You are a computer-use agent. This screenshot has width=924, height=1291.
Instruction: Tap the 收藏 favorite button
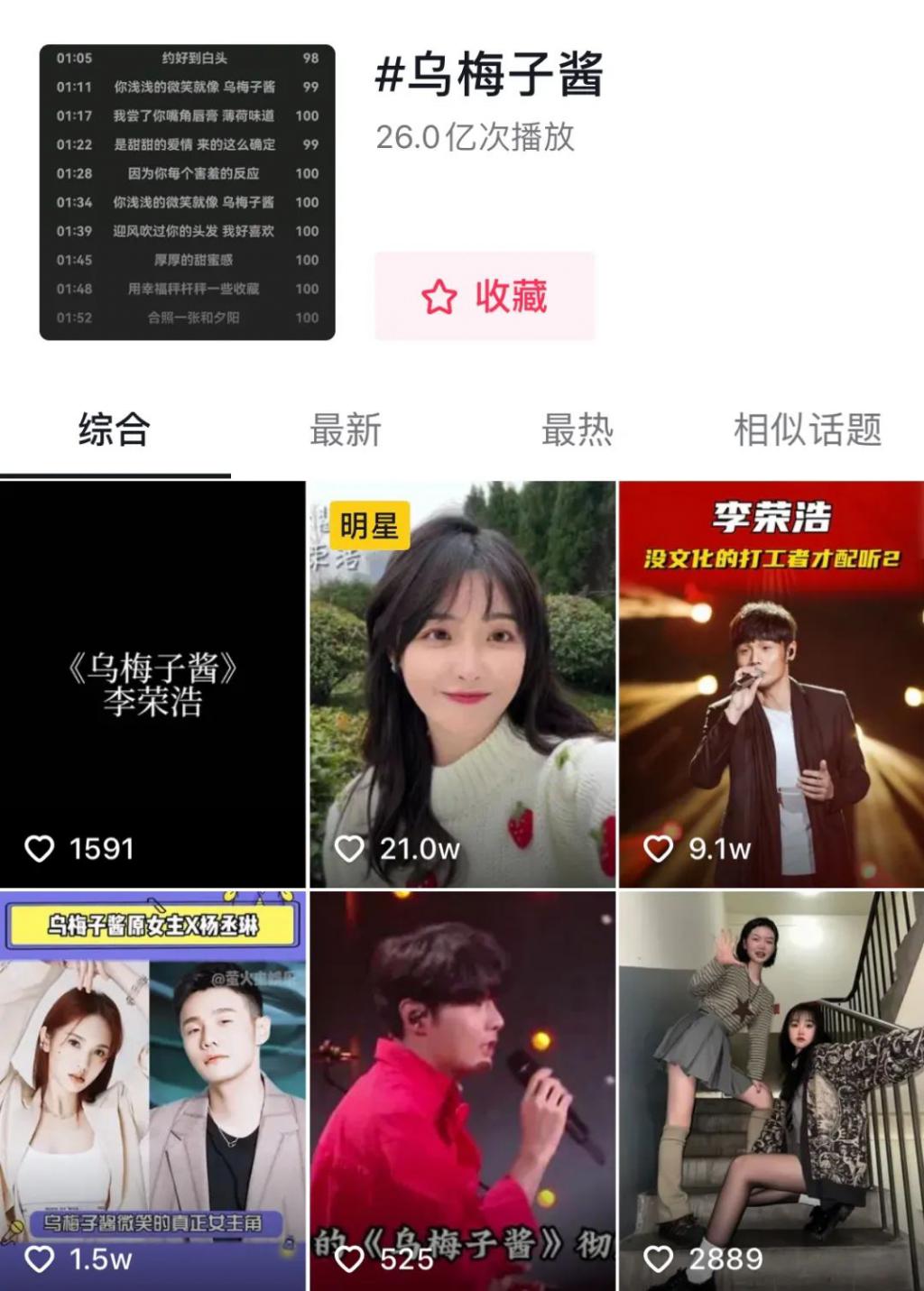pos(485,296)
